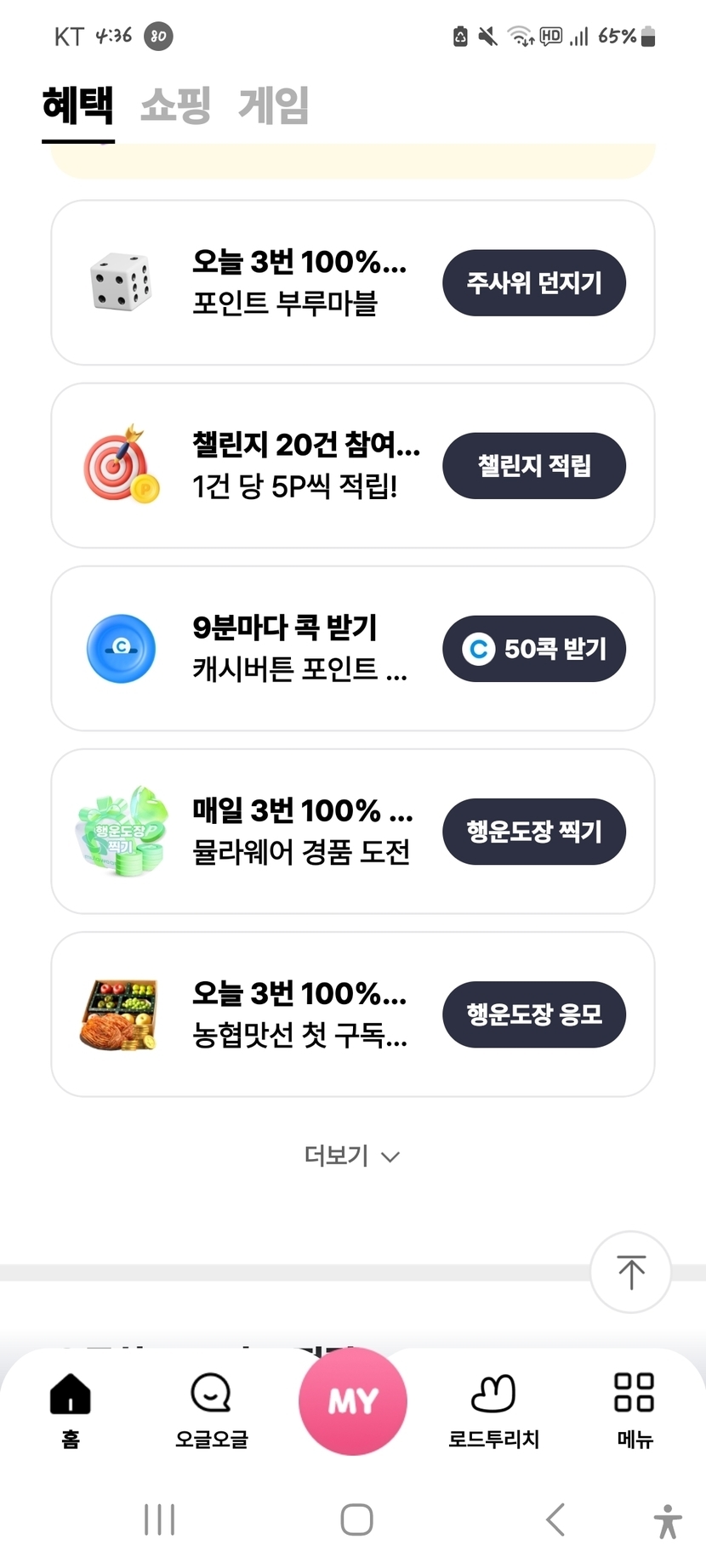706x1568 pixels.
Task: Tap the 주사위 던지기 button
Action: (x=533, y=282)
